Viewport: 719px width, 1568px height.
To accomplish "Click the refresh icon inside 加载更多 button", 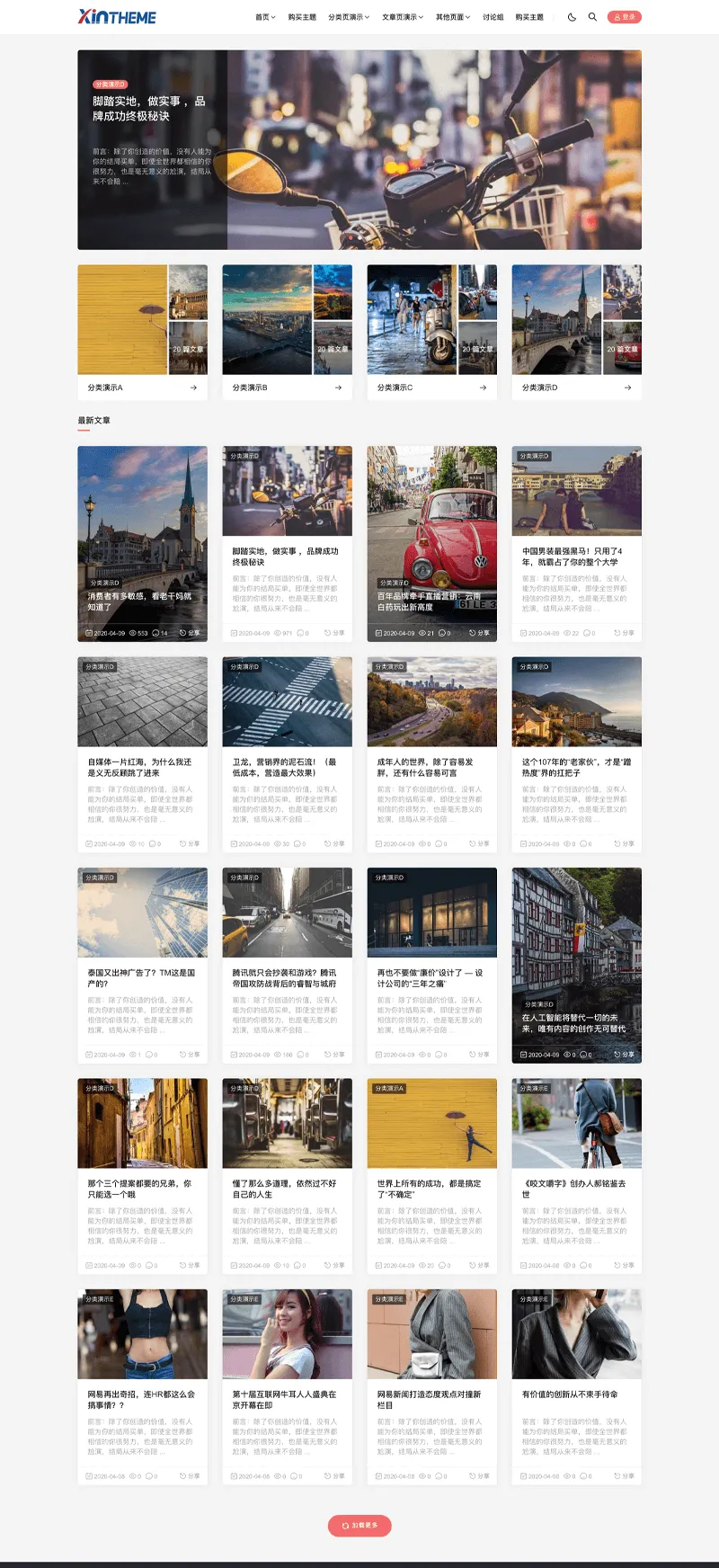I will tap(343, 1526).
